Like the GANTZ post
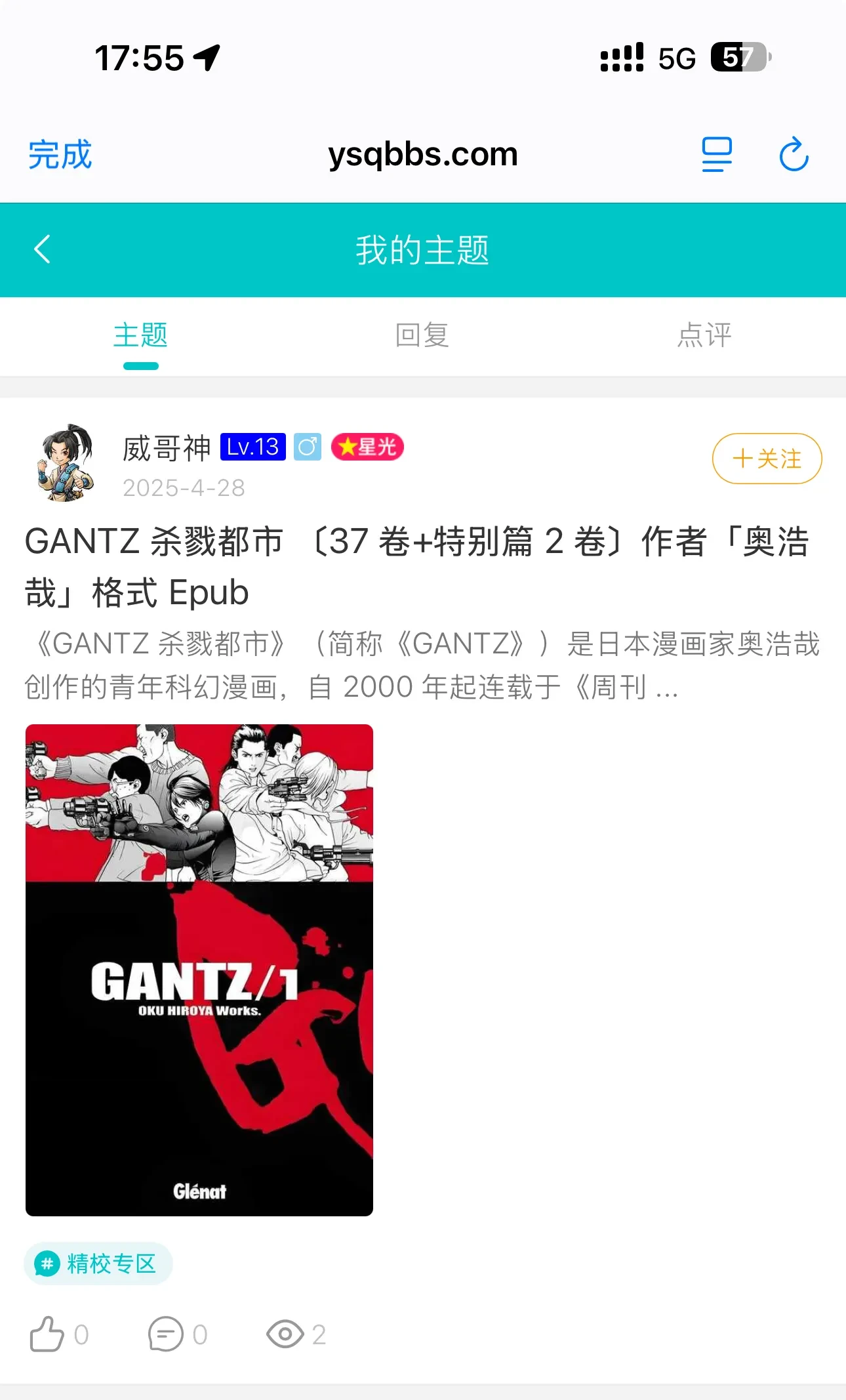 [47, 1334]
